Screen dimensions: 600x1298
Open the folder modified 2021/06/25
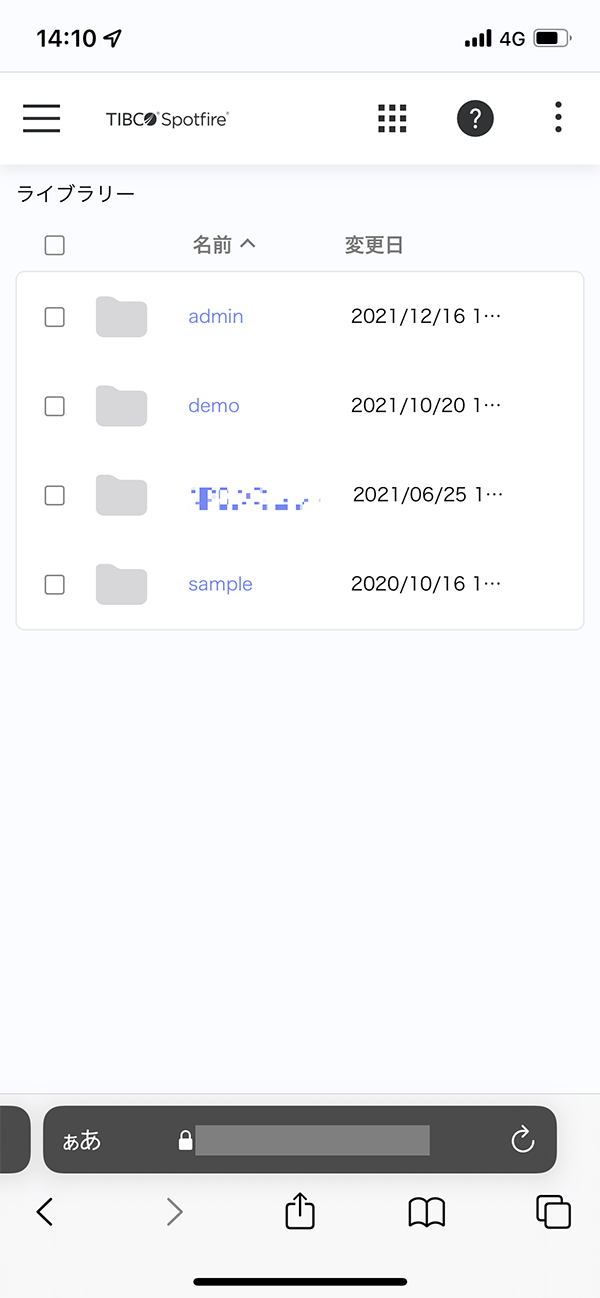point(255,495)
